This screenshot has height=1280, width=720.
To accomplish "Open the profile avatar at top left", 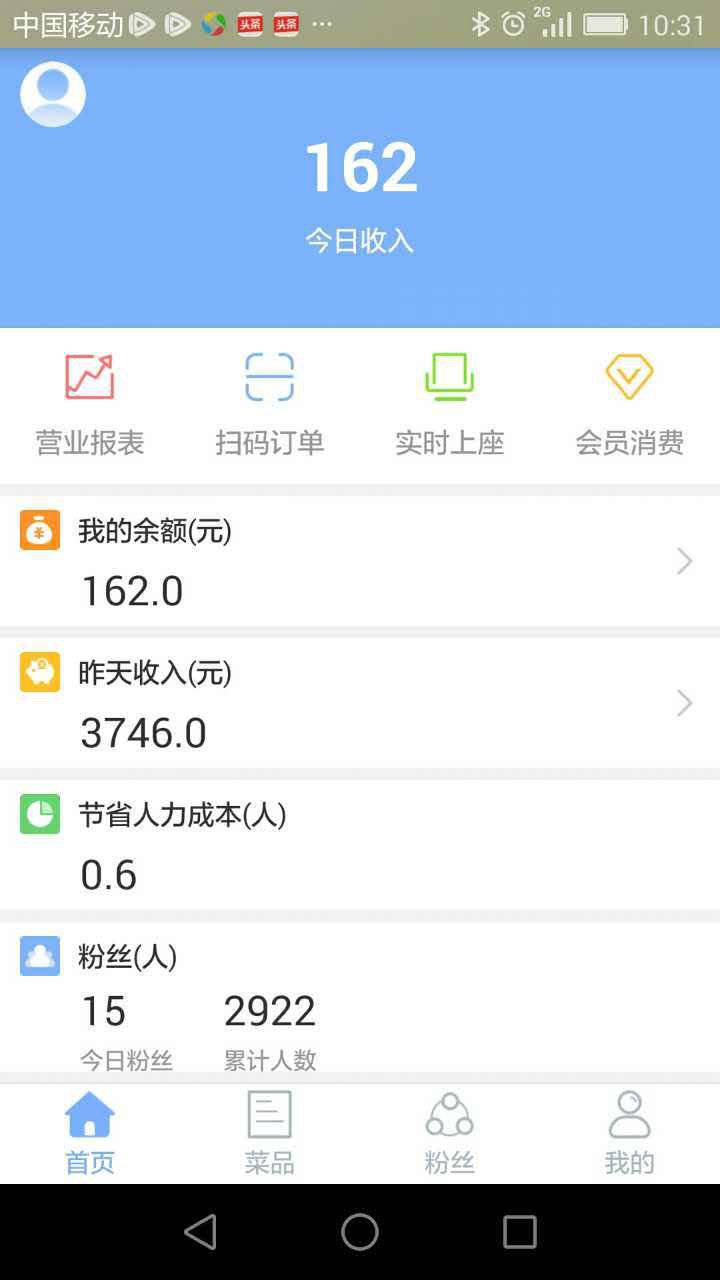I will coord(52,93).
